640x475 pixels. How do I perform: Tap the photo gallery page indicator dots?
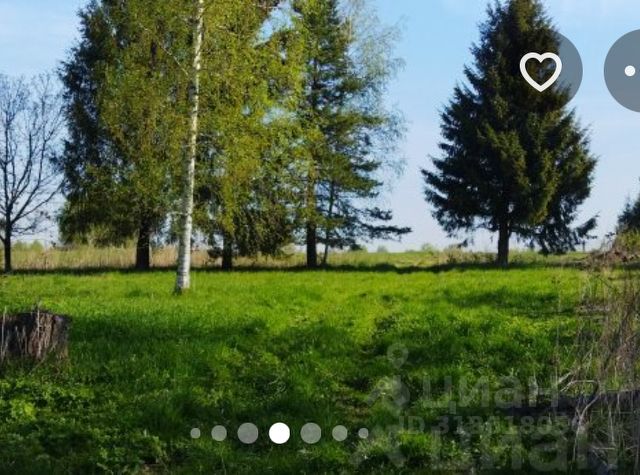279,433
